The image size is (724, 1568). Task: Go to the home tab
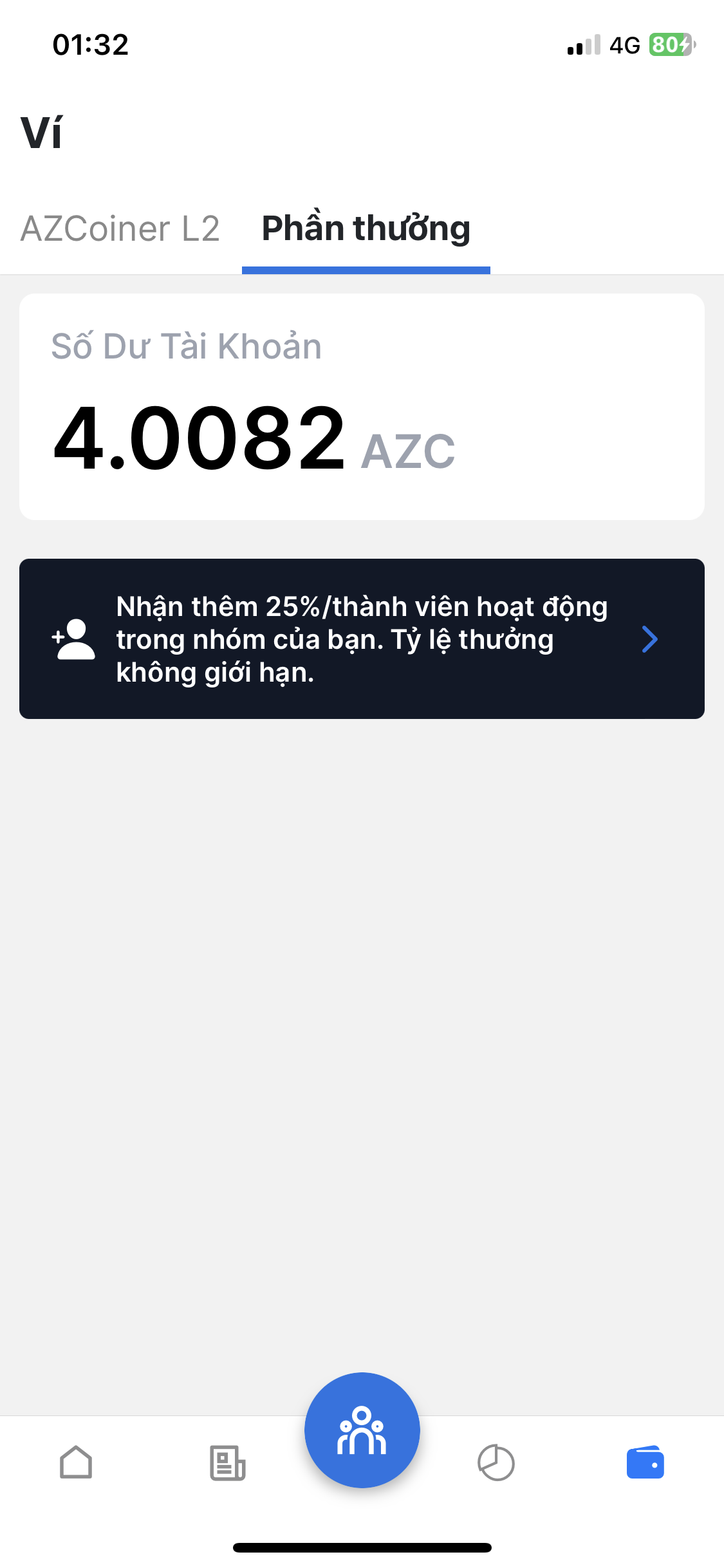(x=76, y=1462)
